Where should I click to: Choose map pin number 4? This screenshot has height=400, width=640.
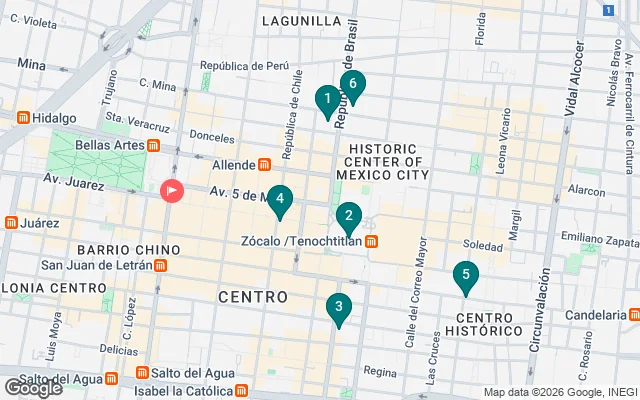pyautogui.click(x=280, y=200)
